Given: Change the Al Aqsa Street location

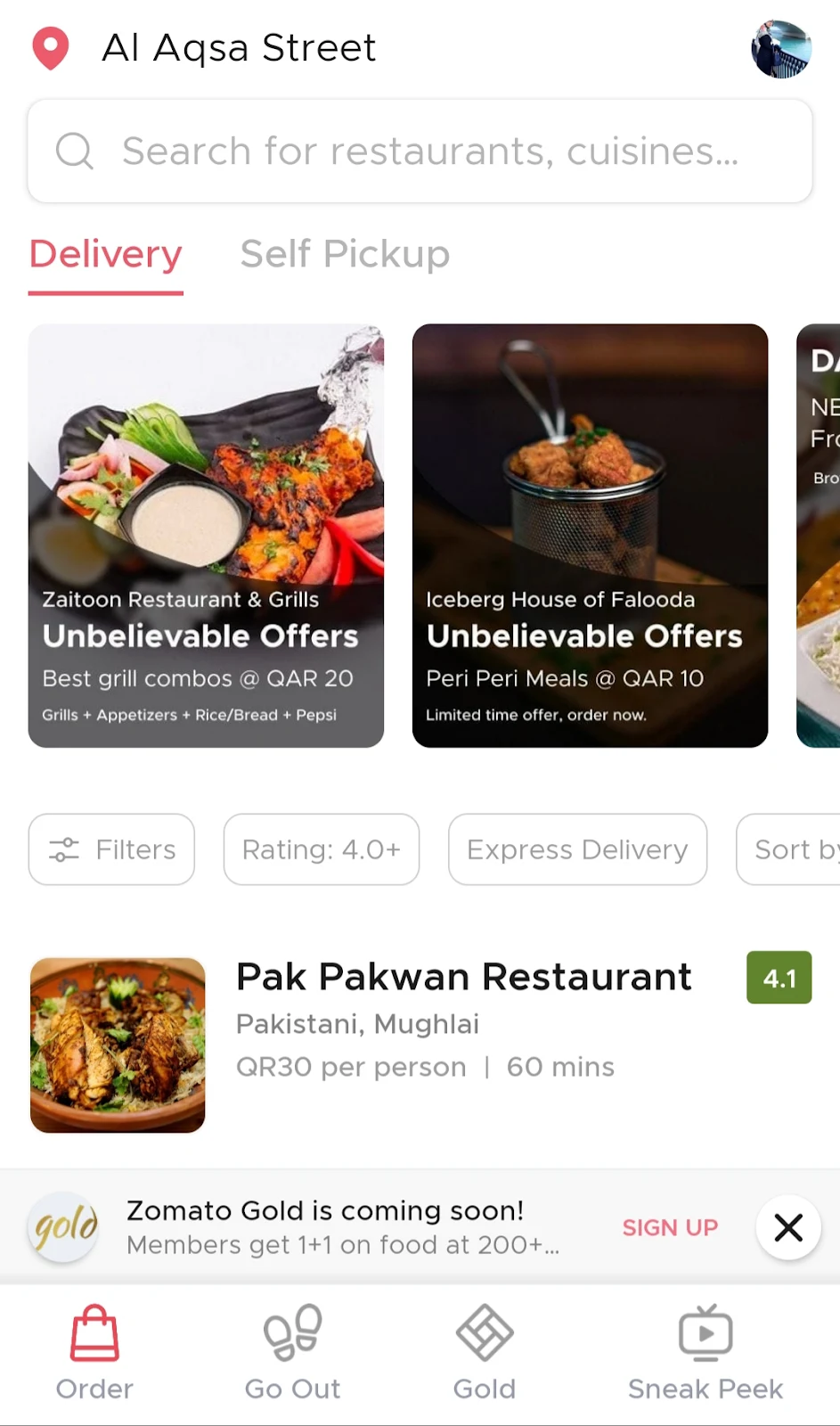Looking at the screenshot, I should click(238, 48).
